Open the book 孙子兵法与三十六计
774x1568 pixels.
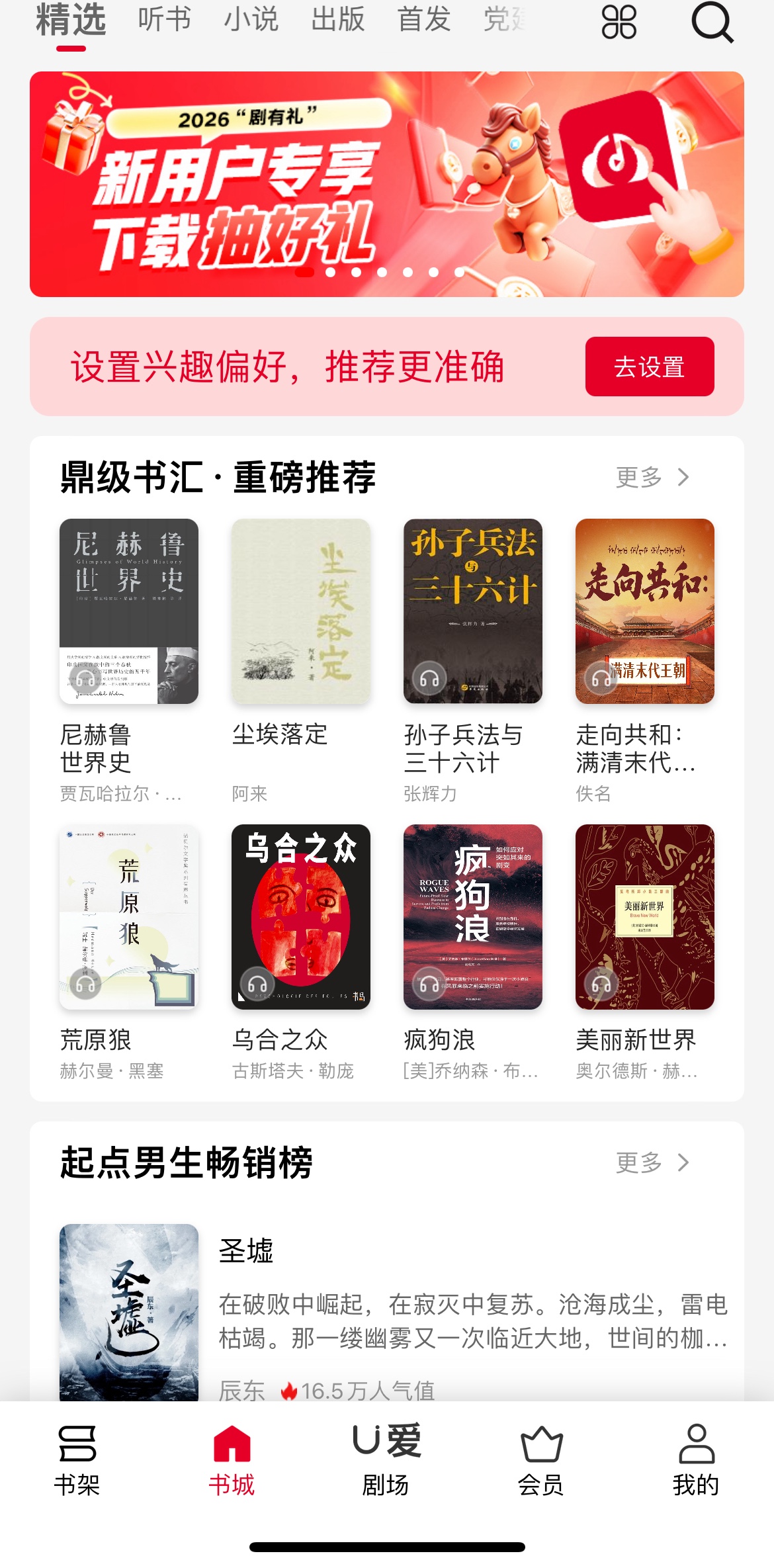point(473,611)
